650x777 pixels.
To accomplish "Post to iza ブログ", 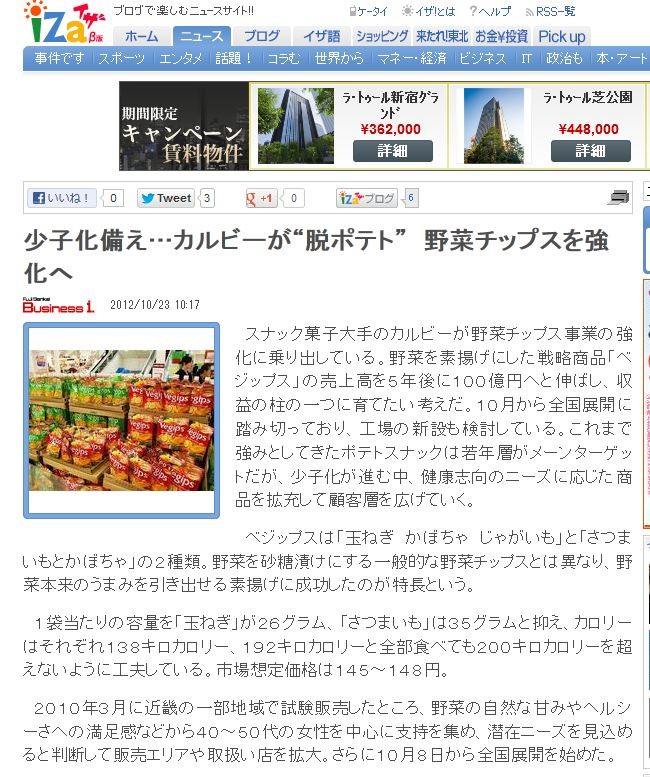I will click(x=367, y=198).
